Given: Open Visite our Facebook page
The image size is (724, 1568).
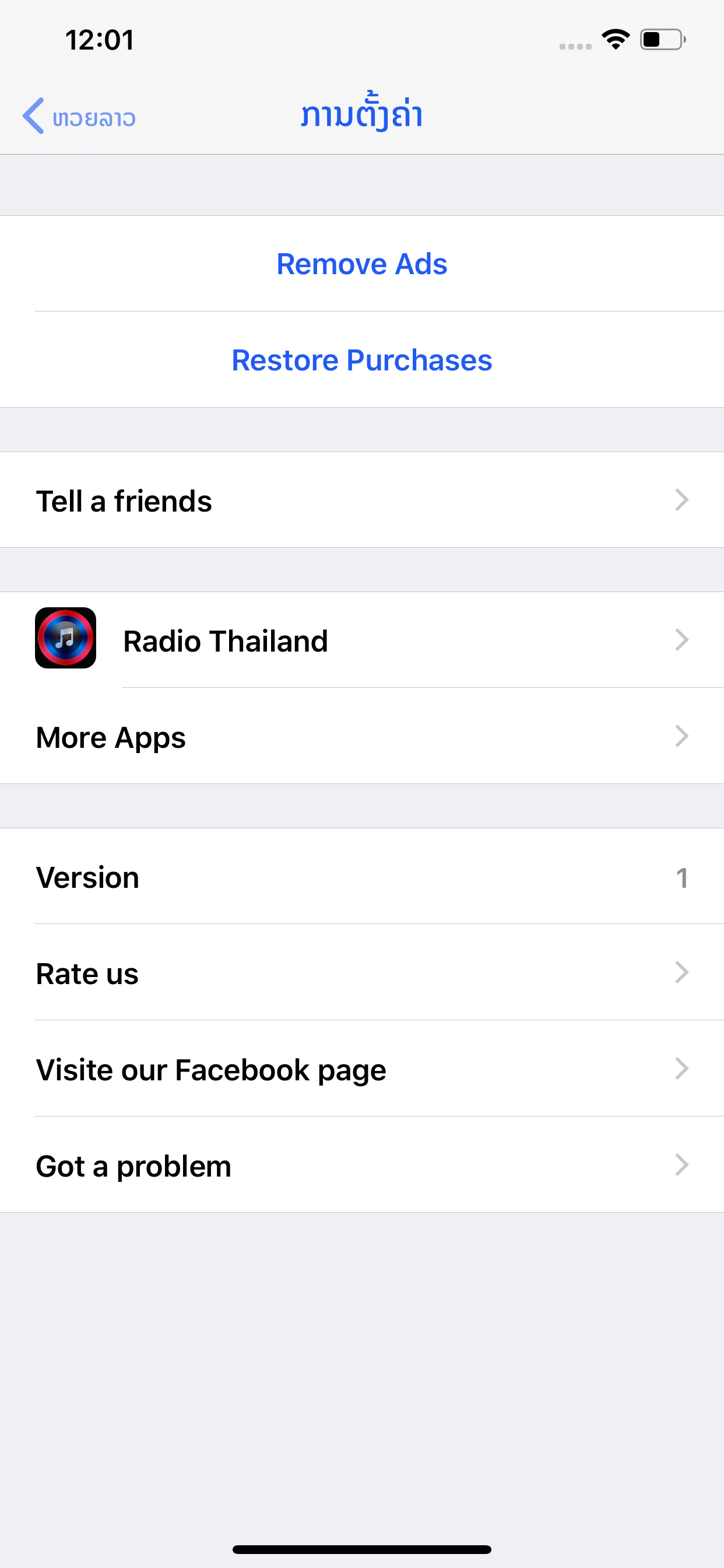Looking at the screenshot, I should (x=362, y=1069).
